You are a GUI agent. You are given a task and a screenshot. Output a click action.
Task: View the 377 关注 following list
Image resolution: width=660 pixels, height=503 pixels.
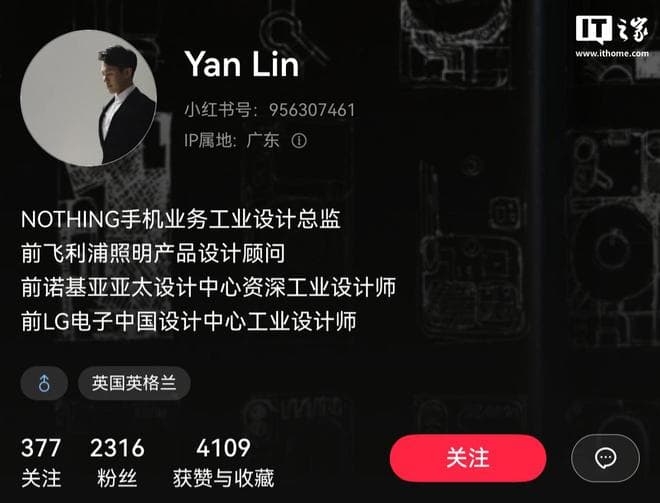click(41, 462)
